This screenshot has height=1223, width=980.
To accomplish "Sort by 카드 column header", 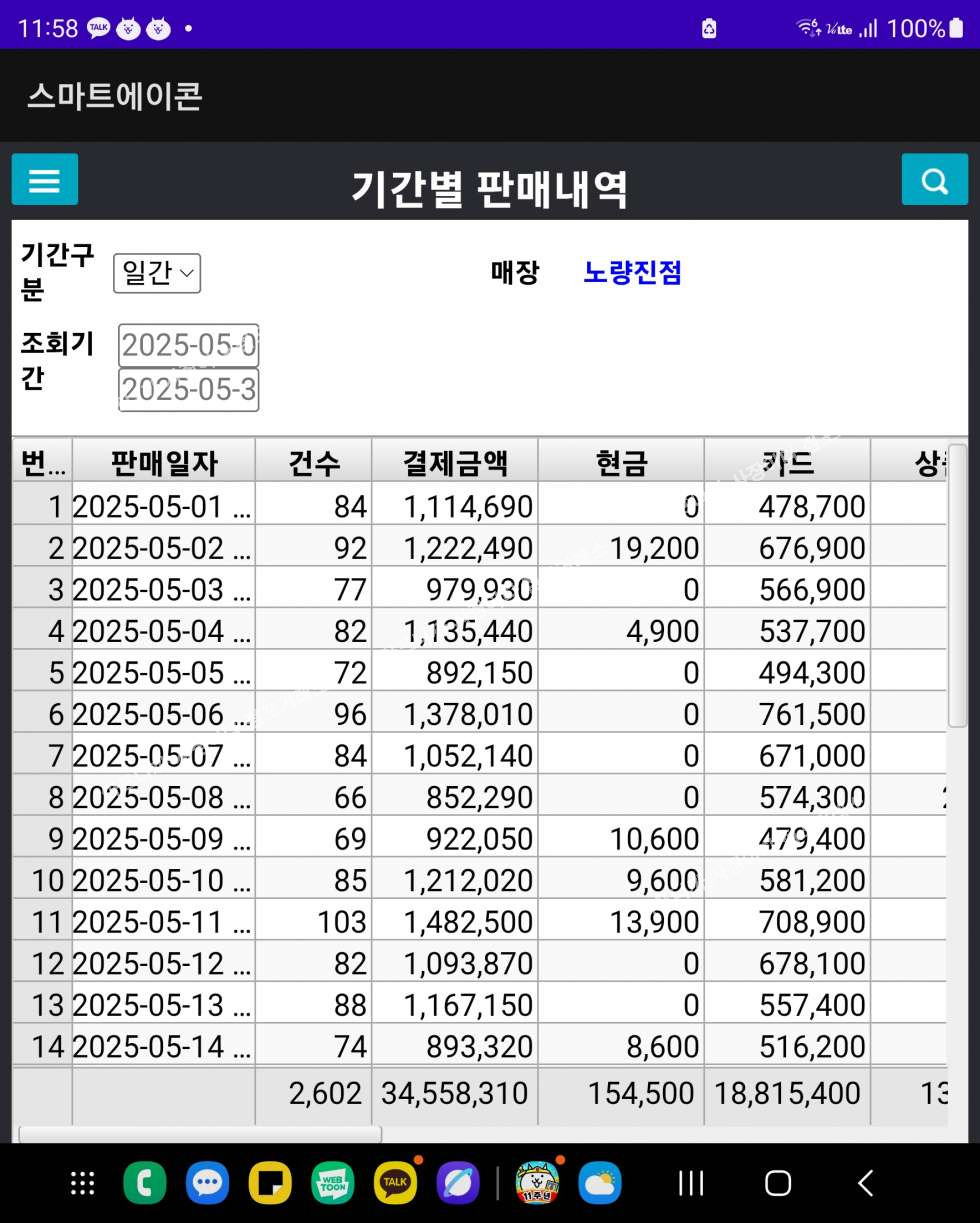I will [x=787, y=462].
